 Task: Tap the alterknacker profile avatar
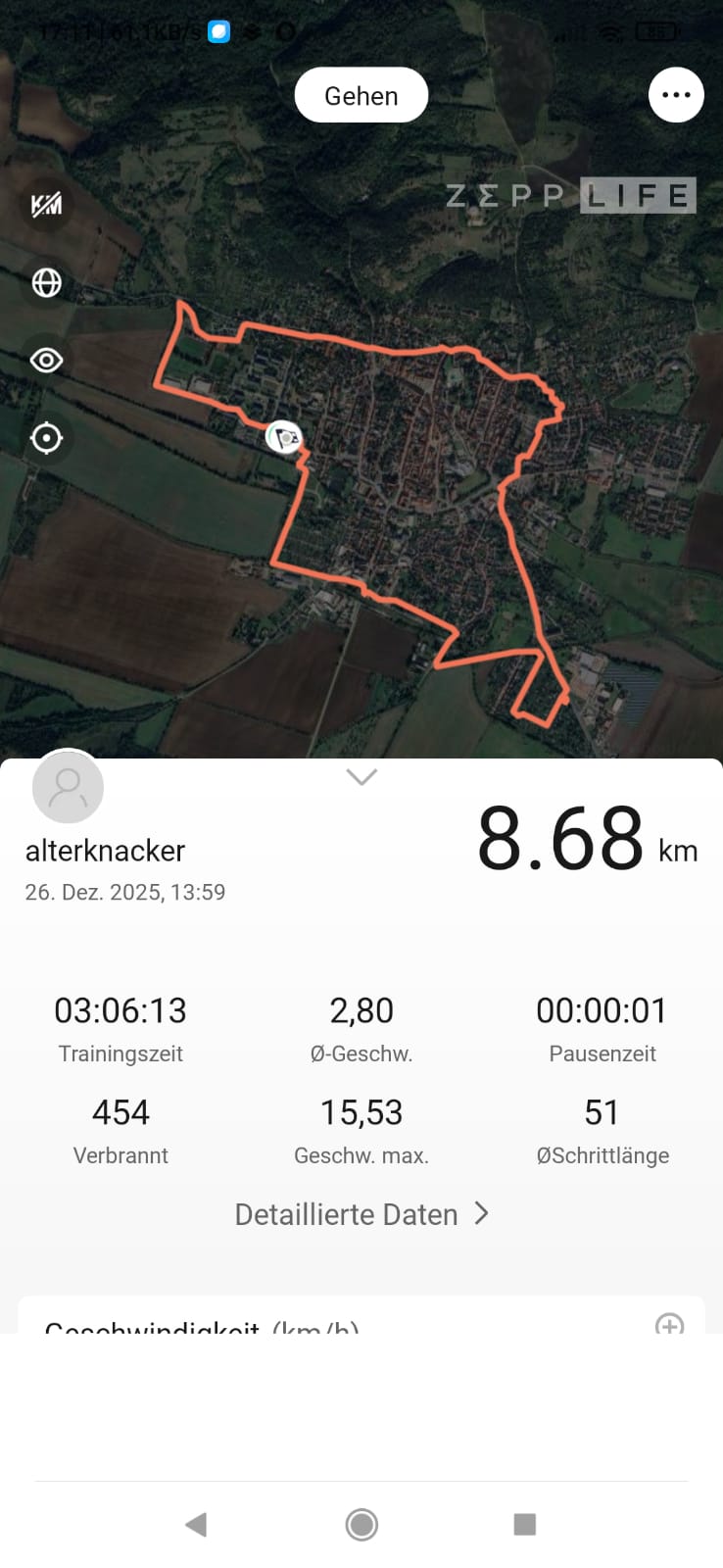click(x=68, y=787)
